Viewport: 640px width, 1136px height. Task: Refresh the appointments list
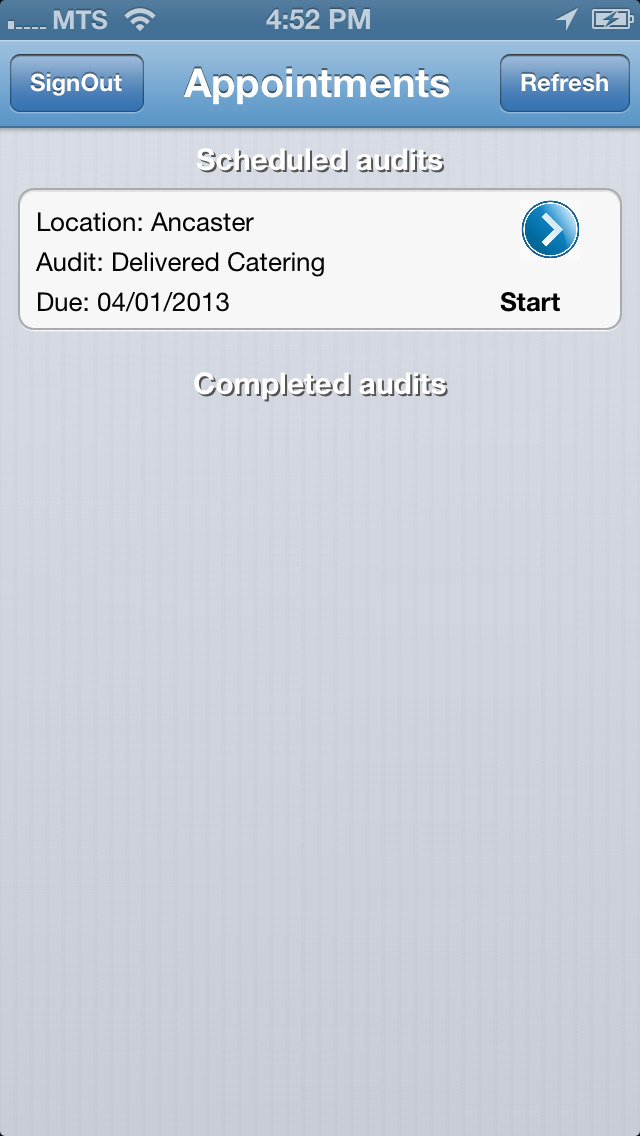[x=565, y=83]
